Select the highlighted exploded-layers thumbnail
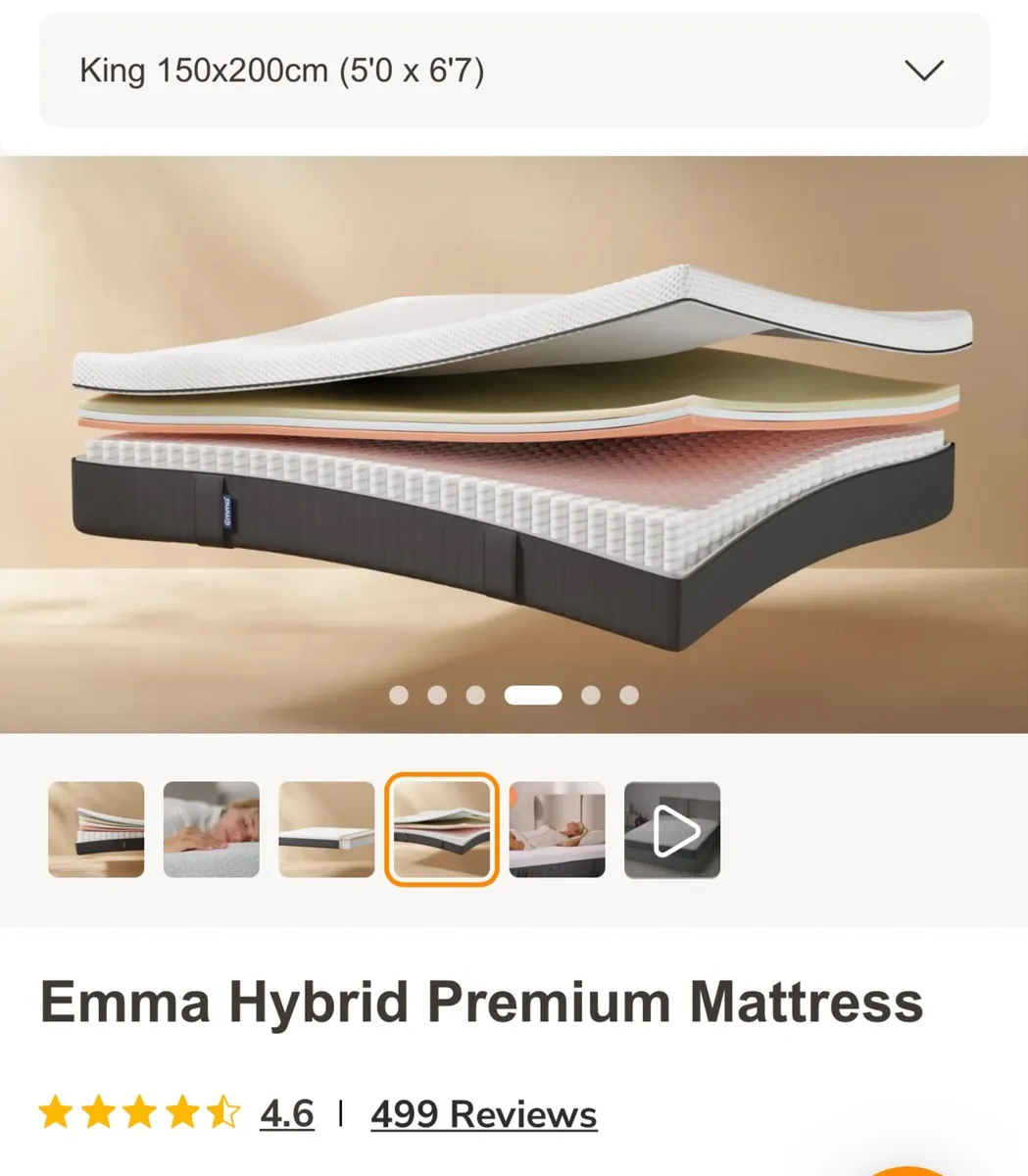Viewport: 1028px width, 1176px height. click(441, 829)
